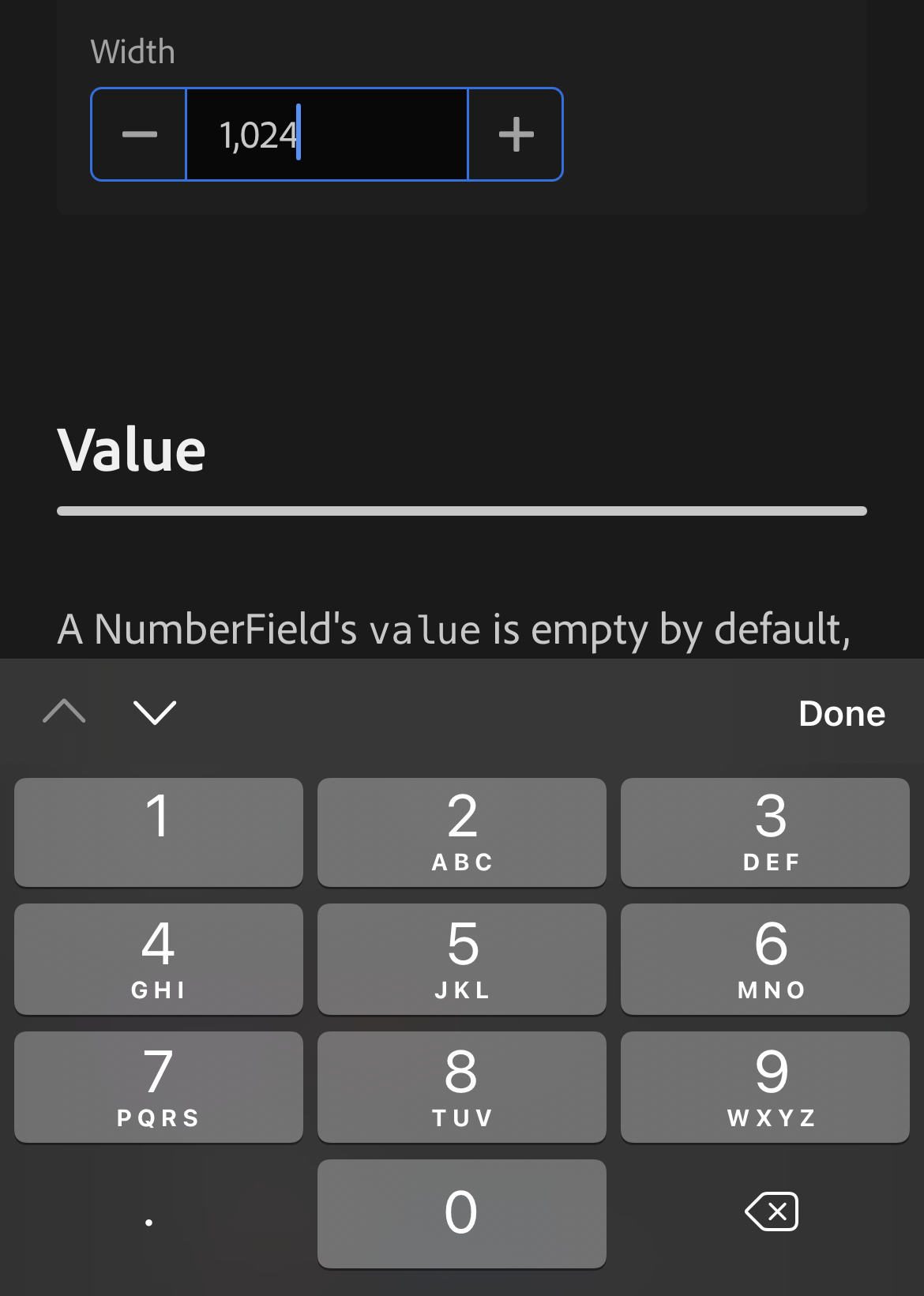The image size is (924, 1296).
Task: Navigate to previous field with up chevron
Action: [x=65, y=712]
